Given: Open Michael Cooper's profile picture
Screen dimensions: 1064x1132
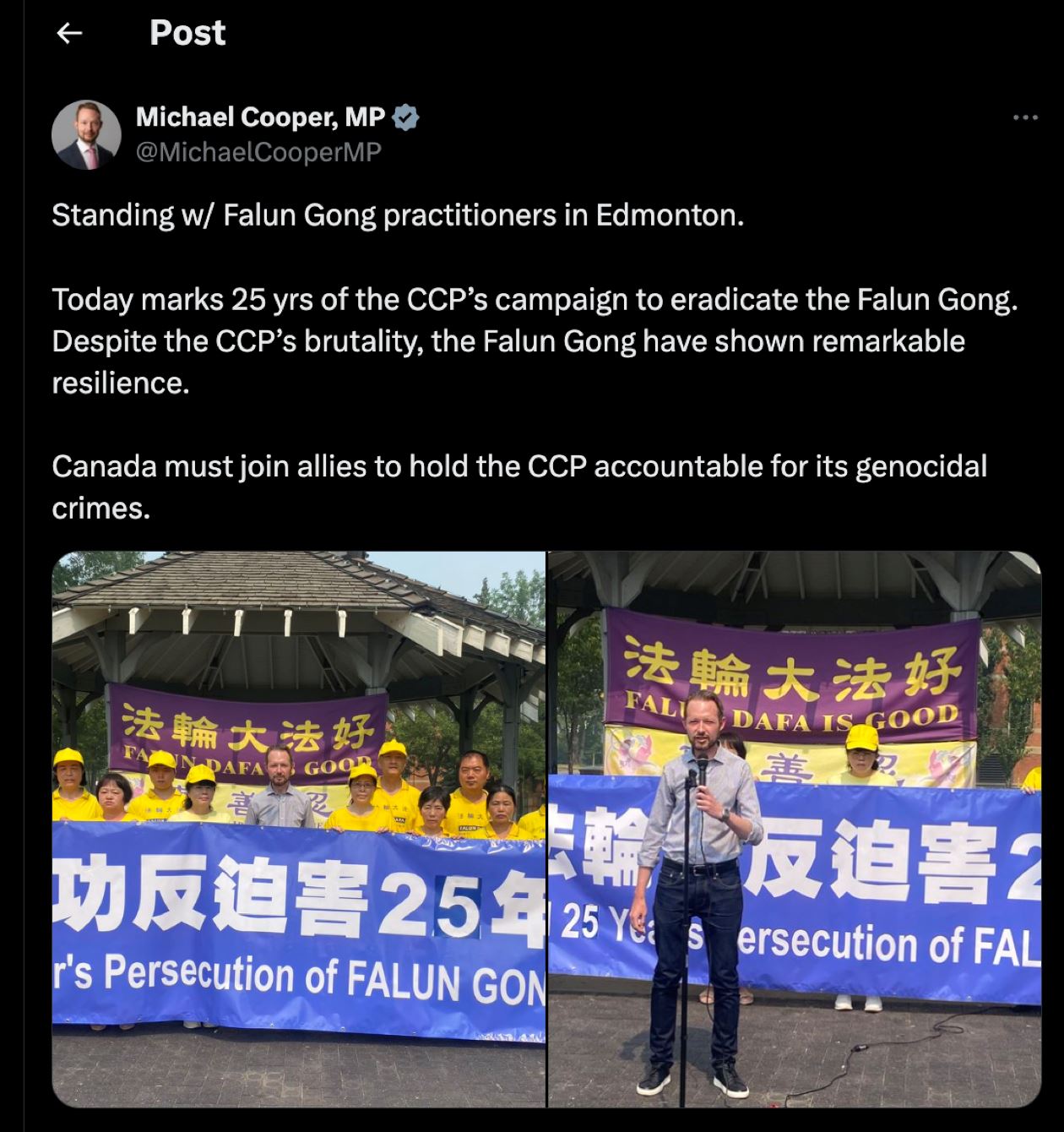Looking at the screenshot, I should pyautogui.click(x=86, y=135).
